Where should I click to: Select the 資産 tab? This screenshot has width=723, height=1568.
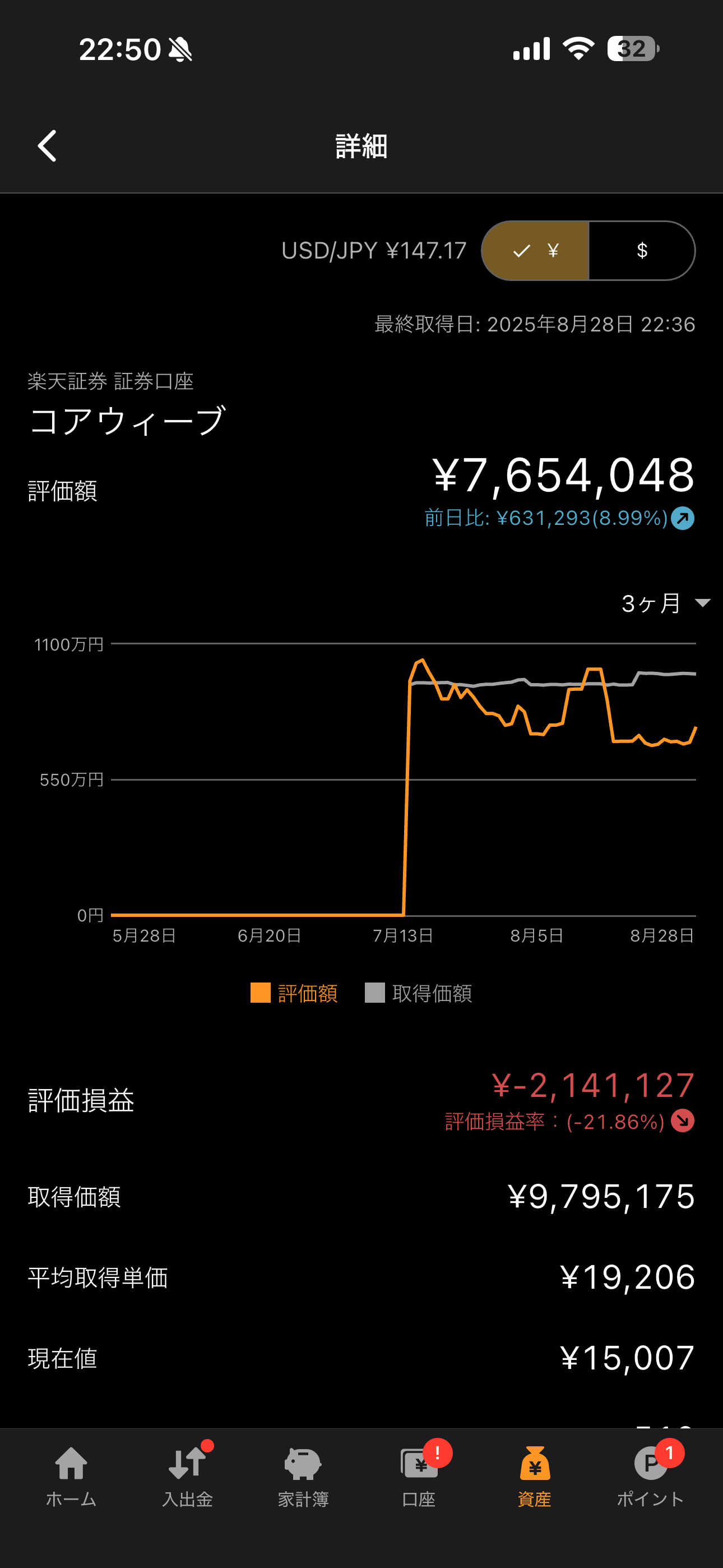535,1477
